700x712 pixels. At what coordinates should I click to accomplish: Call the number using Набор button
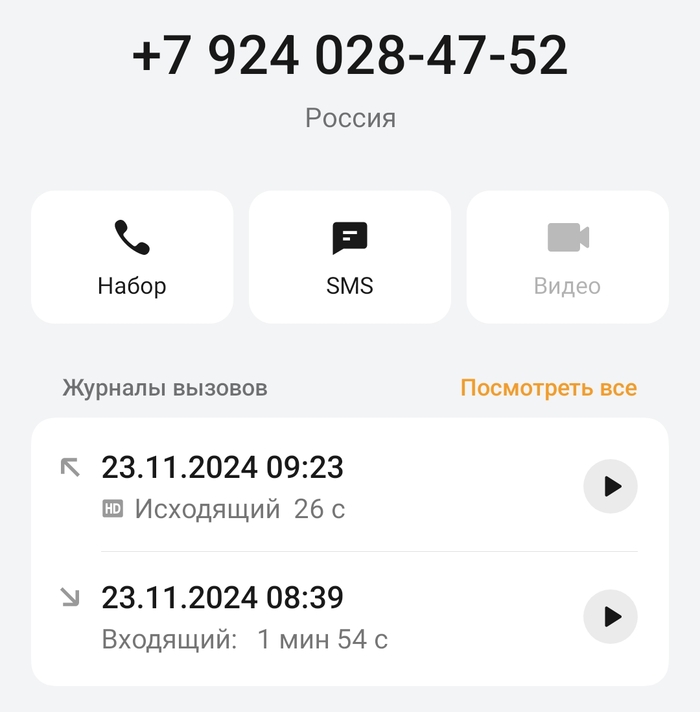pos(132,257)
